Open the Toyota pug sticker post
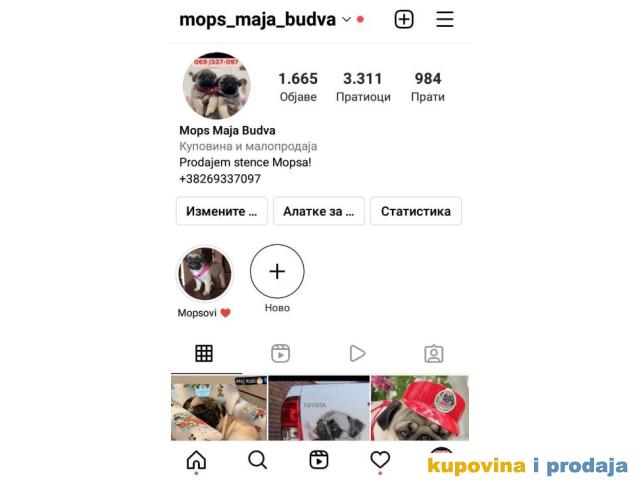Viewport: 640px width, 480px height. (319, 408)
